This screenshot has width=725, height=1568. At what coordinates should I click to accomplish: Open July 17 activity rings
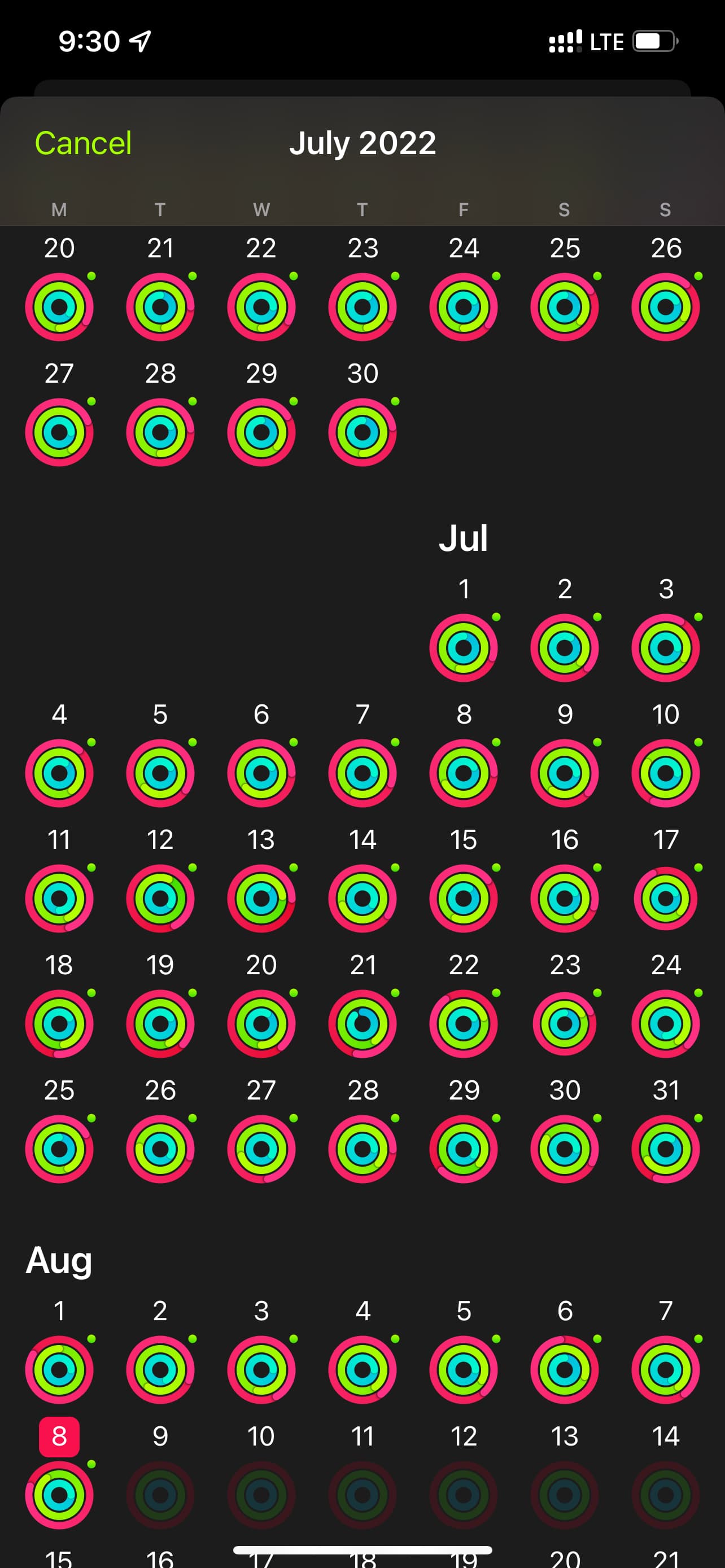(x=665, y=898)
